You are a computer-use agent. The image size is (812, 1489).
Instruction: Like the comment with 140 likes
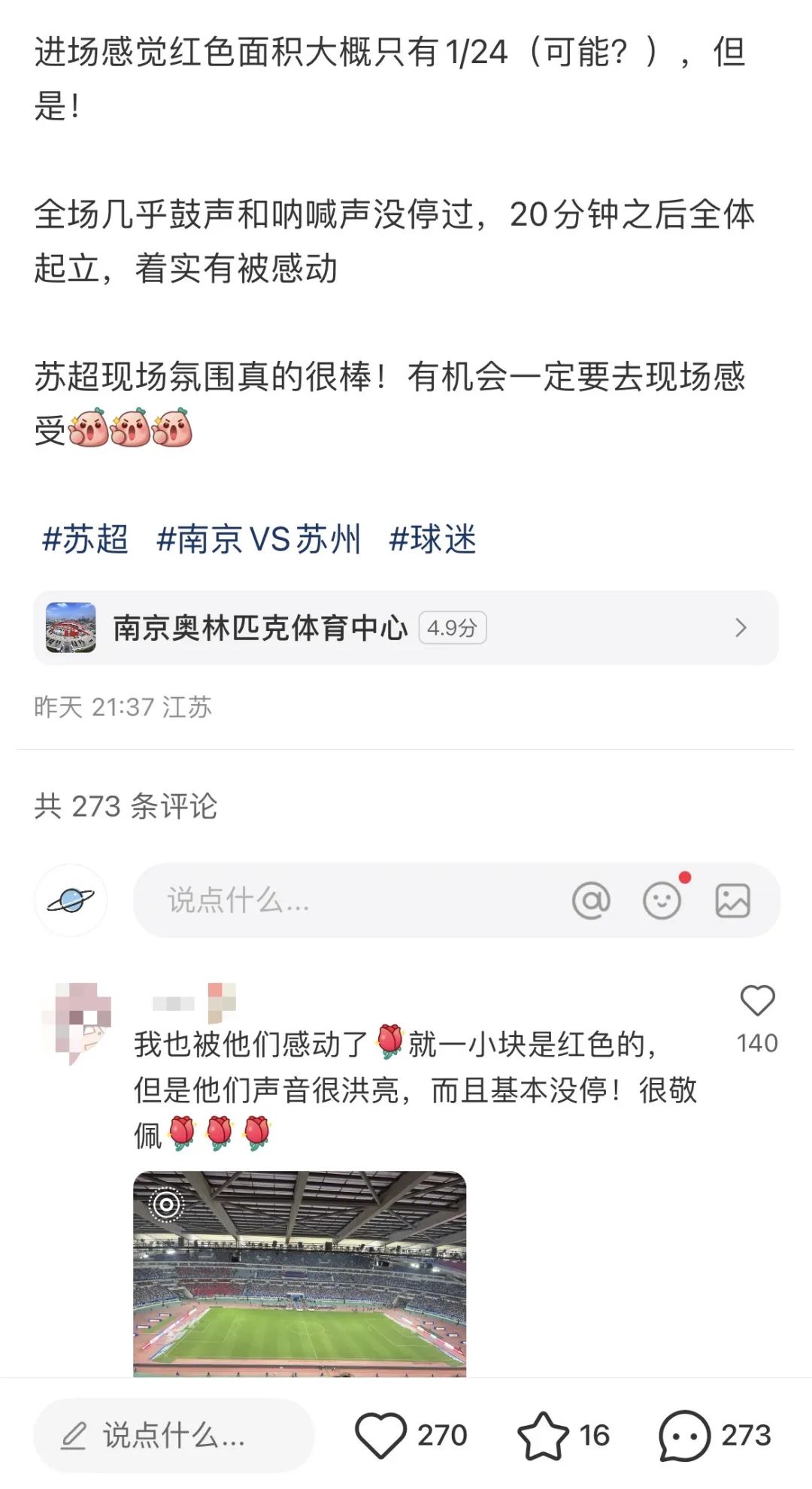click(x=757, y=1002)
